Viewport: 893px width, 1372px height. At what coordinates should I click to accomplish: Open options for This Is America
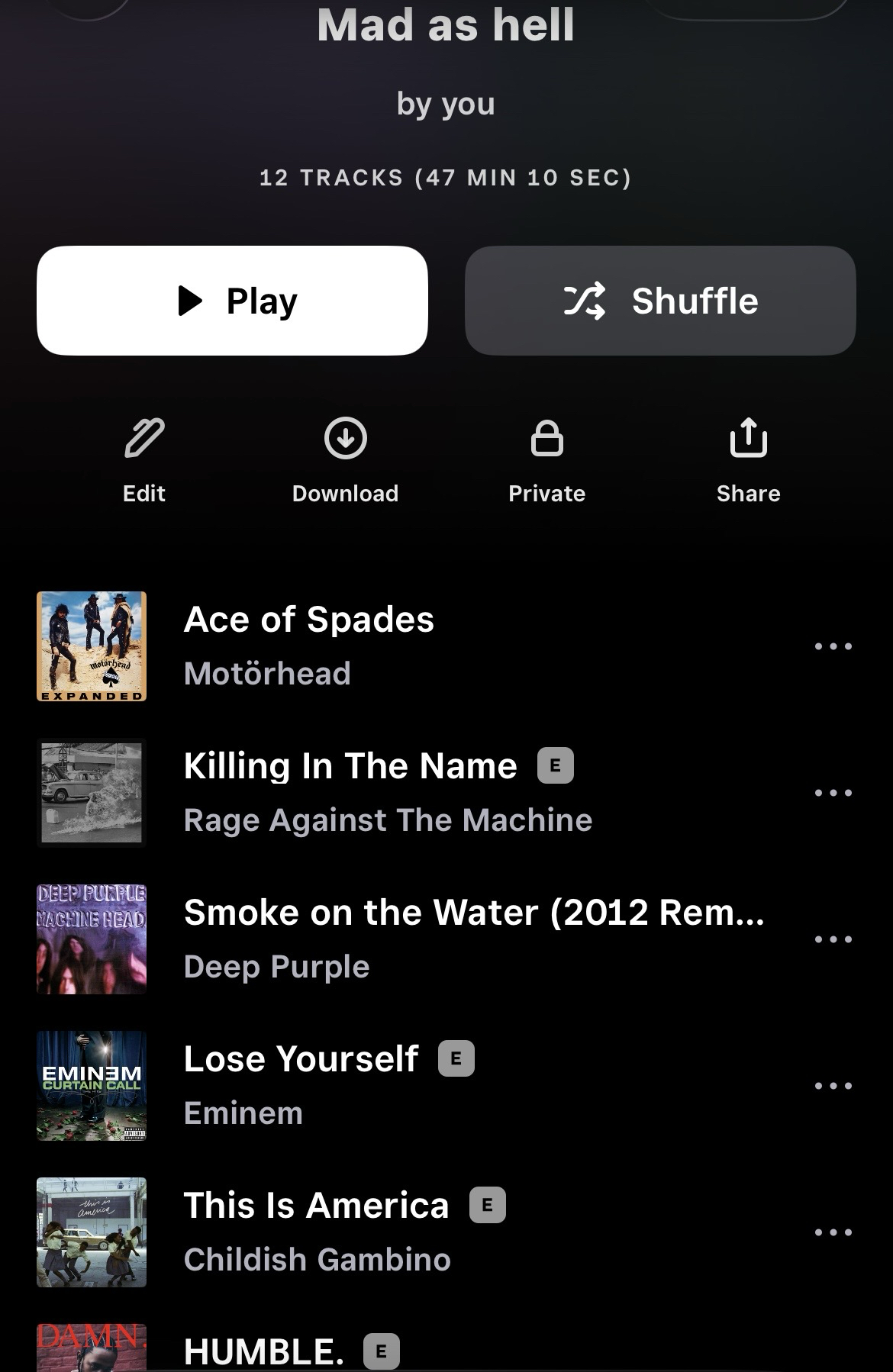[x=833, y=1232]
